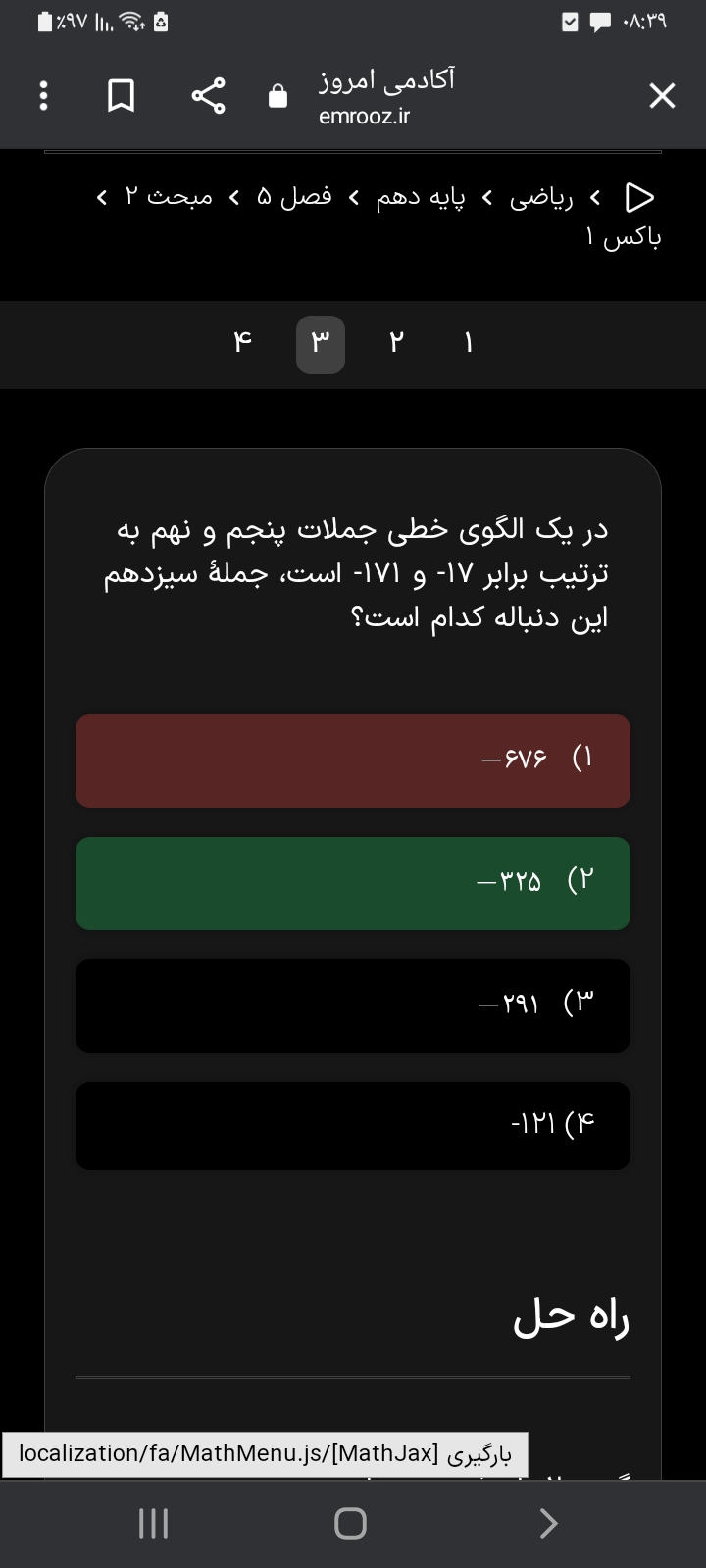706x1568 pixels.
Task: Pick answer option ۳ with −۲۹۱
Action: tap(353, 1005)
